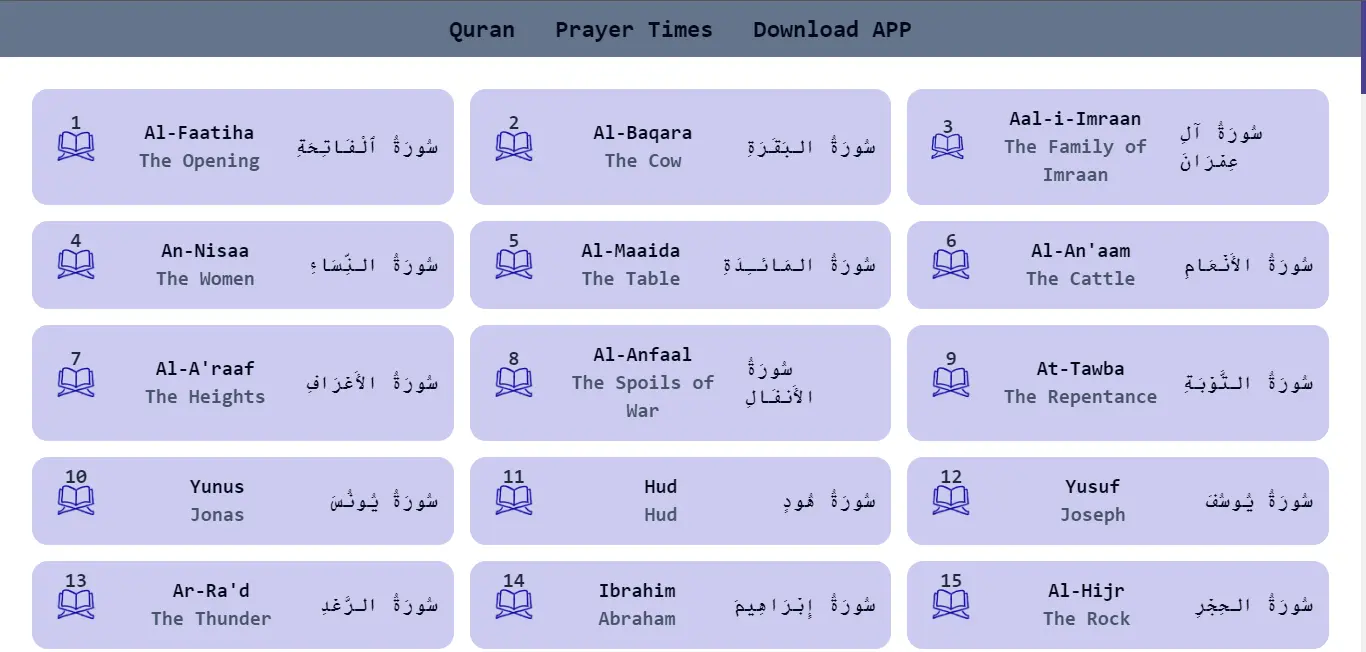Screen dimensions: 1366x652
Task: Open the Download APP link
Action: (x=831, y=30)
